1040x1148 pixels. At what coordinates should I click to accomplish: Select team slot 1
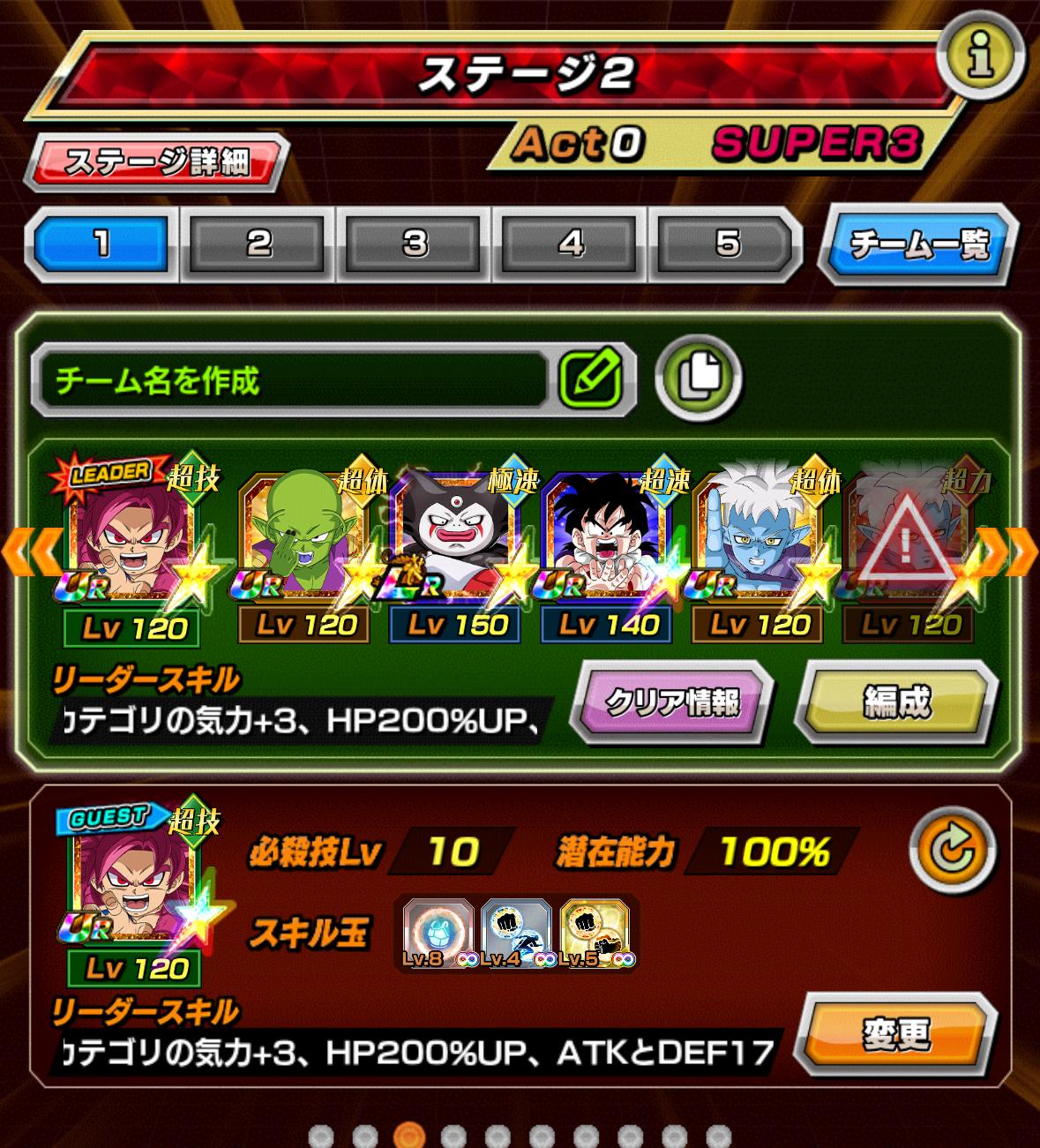(x=101, y=244)
